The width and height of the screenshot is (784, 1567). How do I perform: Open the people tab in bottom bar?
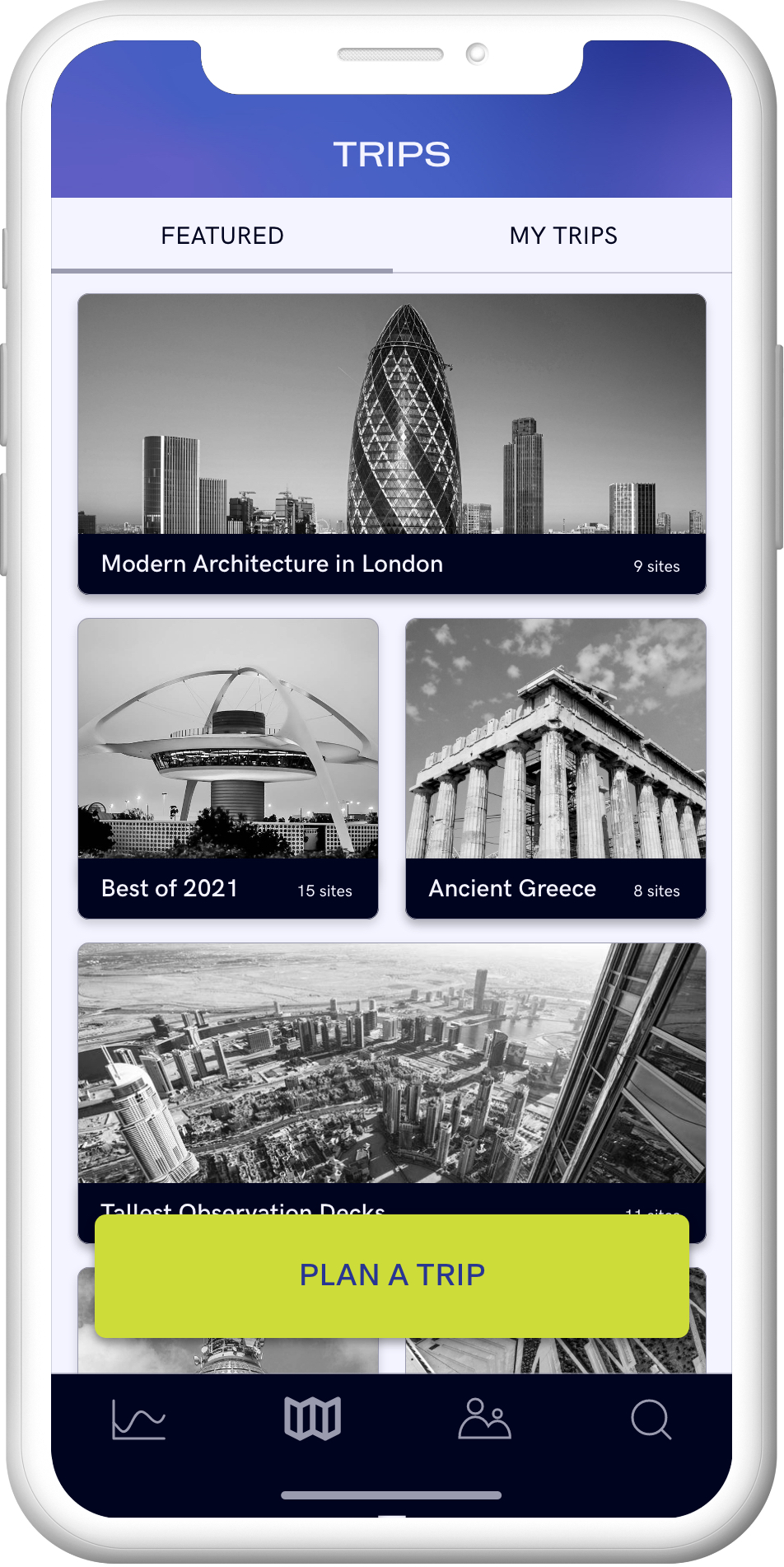point(484,1420)
